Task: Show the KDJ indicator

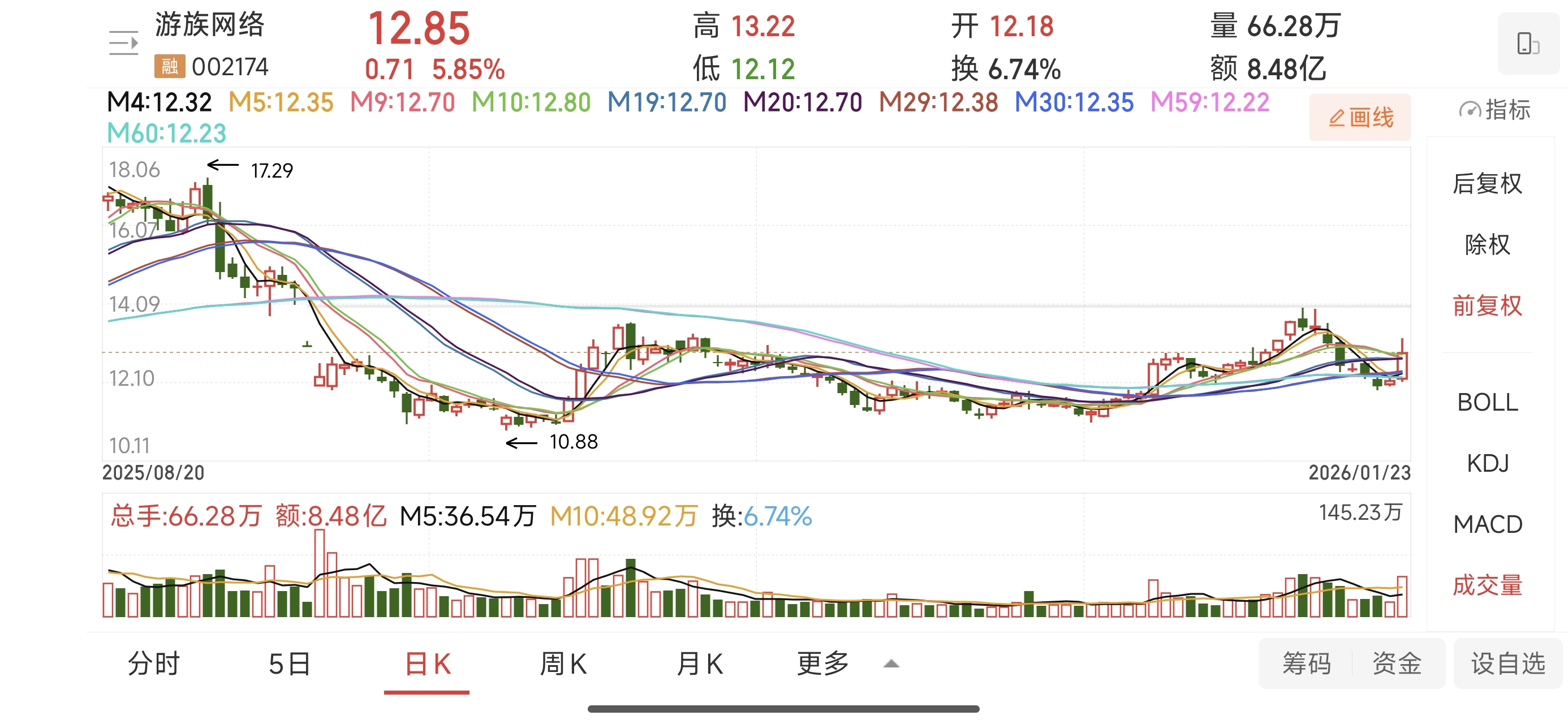Action: click(1487, 463)
